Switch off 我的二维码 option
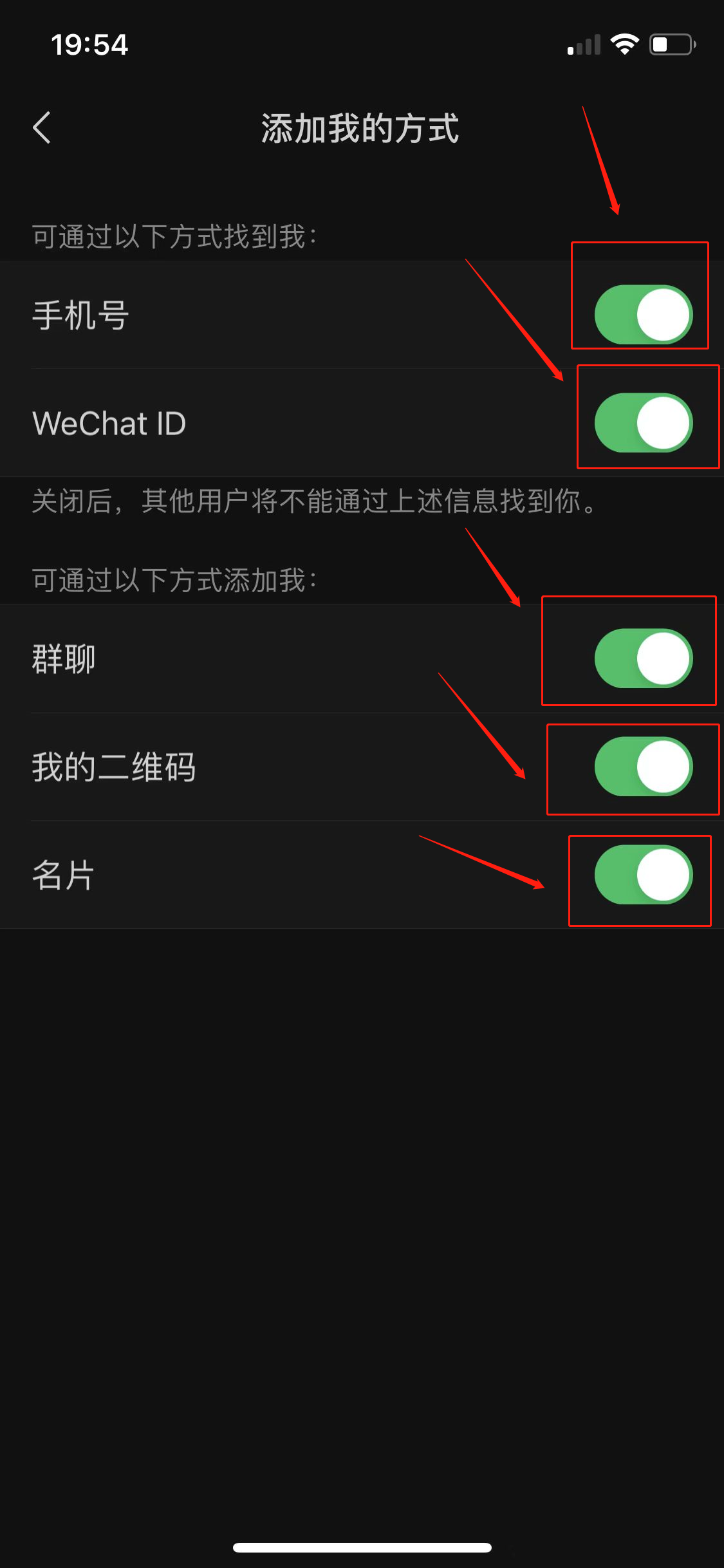 [x=643, y=767]
